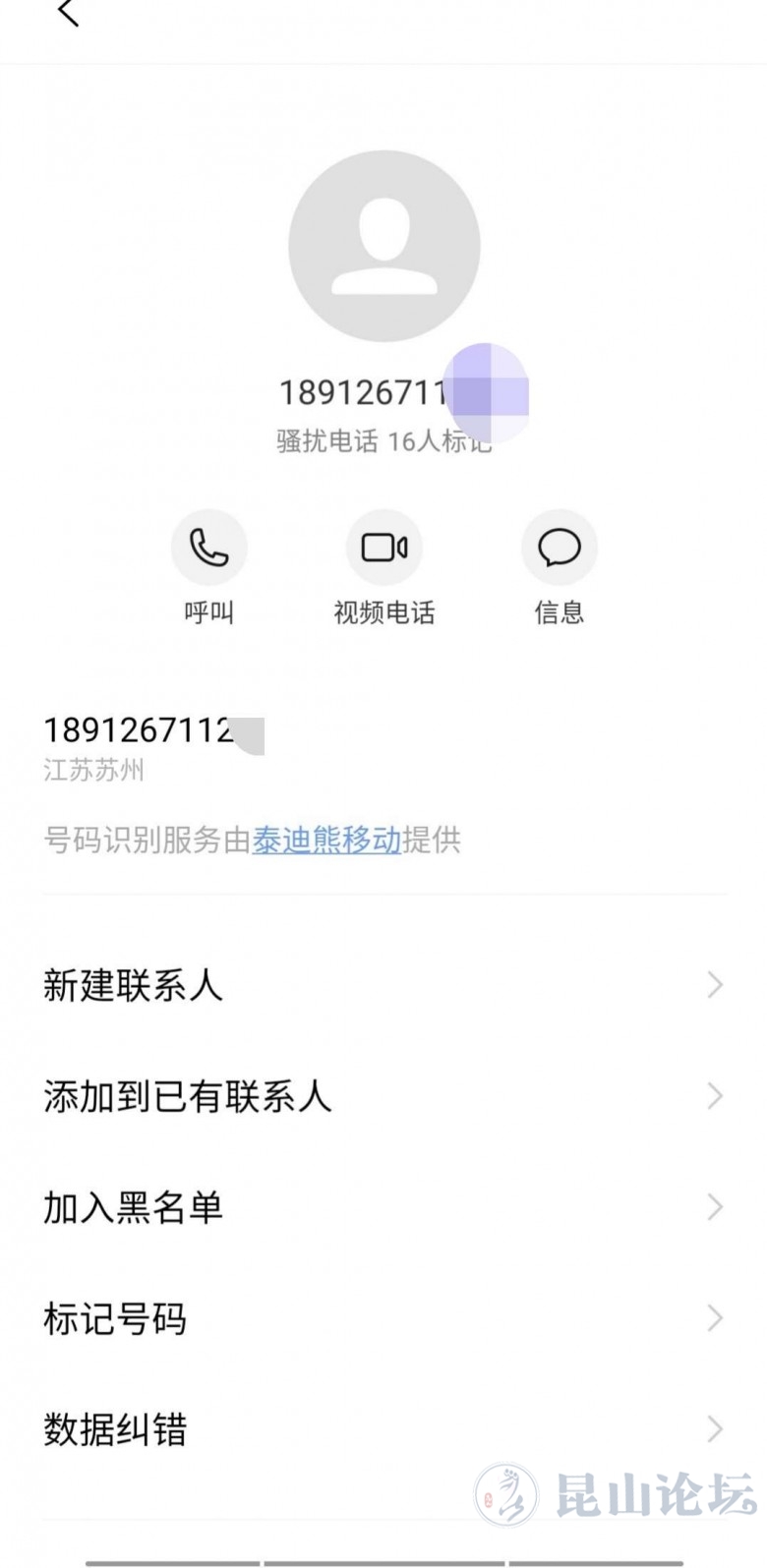Image resolution: width=767 pixels, height=1568 pixels.
Task: Send a message via 信息
Action: (559, 549)
